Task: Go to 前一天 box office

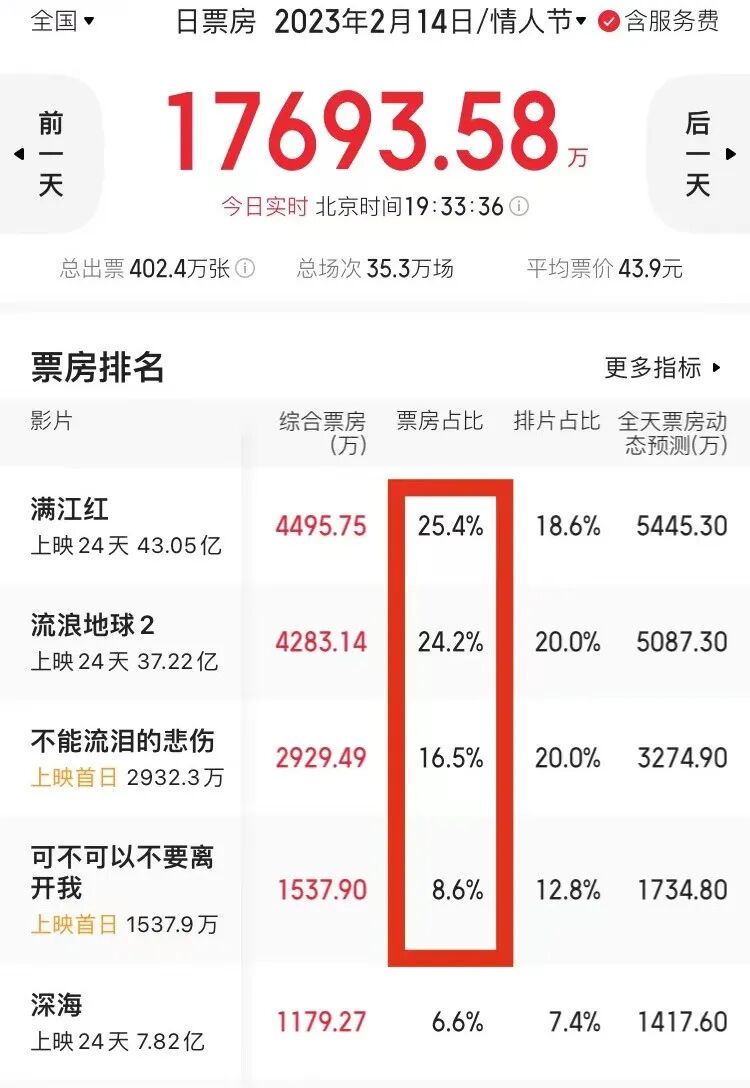Action: coord(50,154)
